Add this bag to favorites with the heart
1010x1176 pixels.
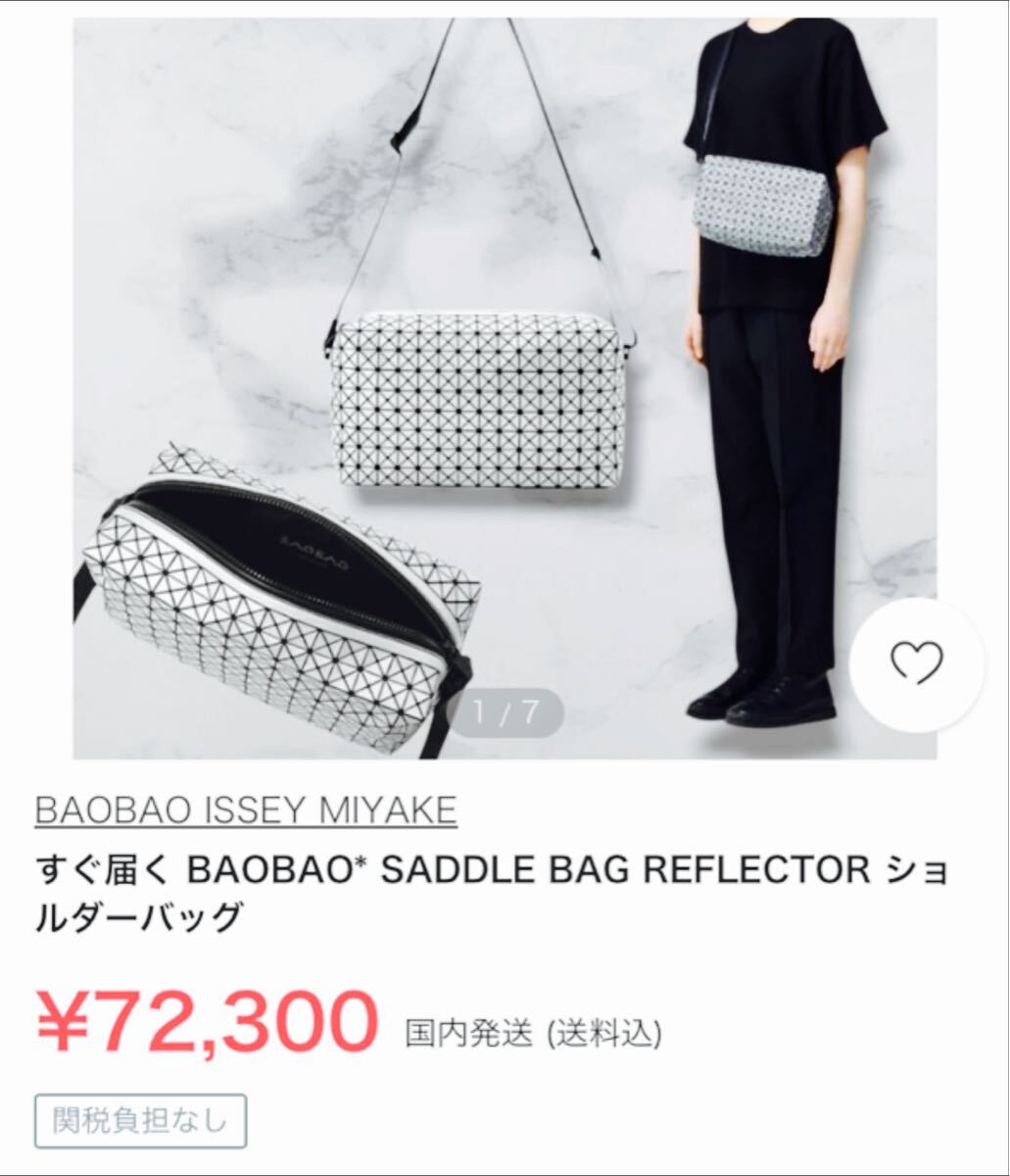point(917,664)
